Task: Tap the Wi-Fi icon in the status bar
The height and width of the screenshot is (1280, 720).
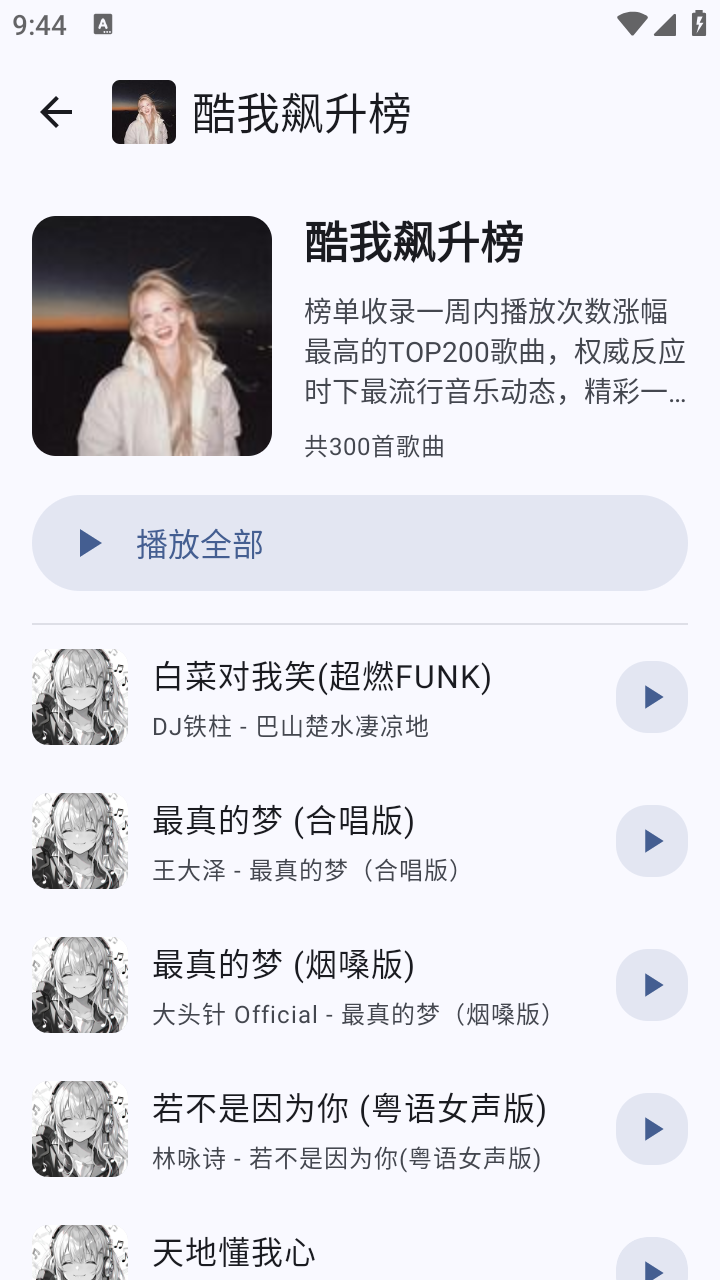Action: [x=632, y=22]
